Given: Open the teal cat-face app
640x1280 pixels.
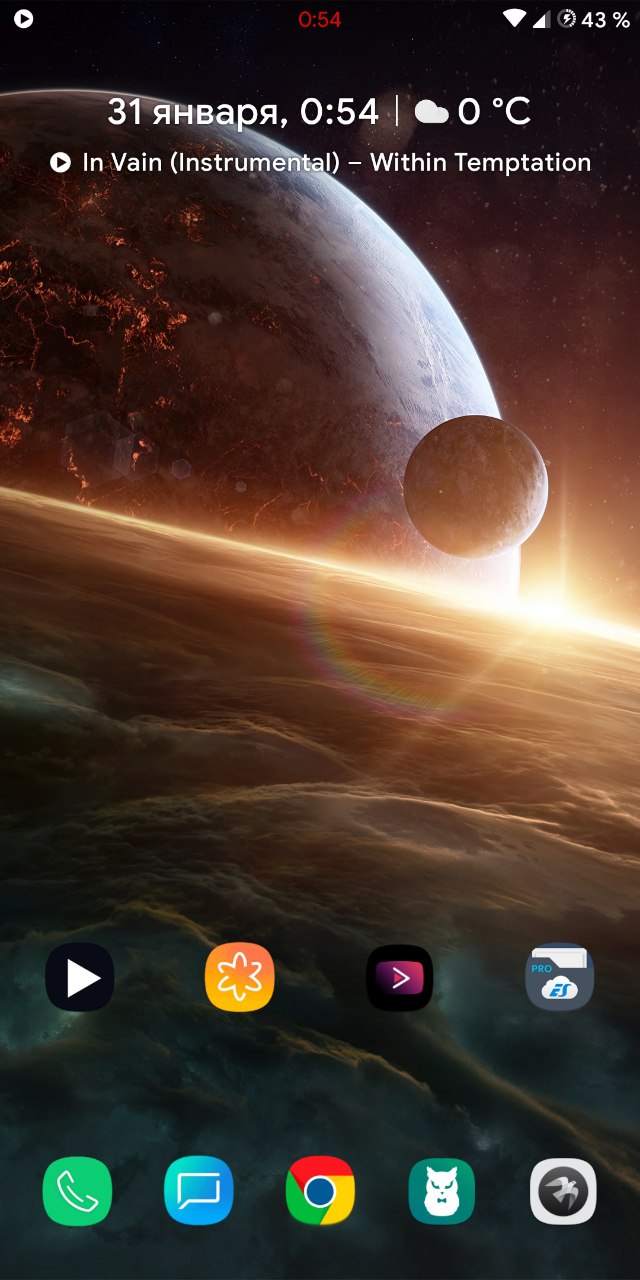Looking at the screenshot, I should [441, 1191].
